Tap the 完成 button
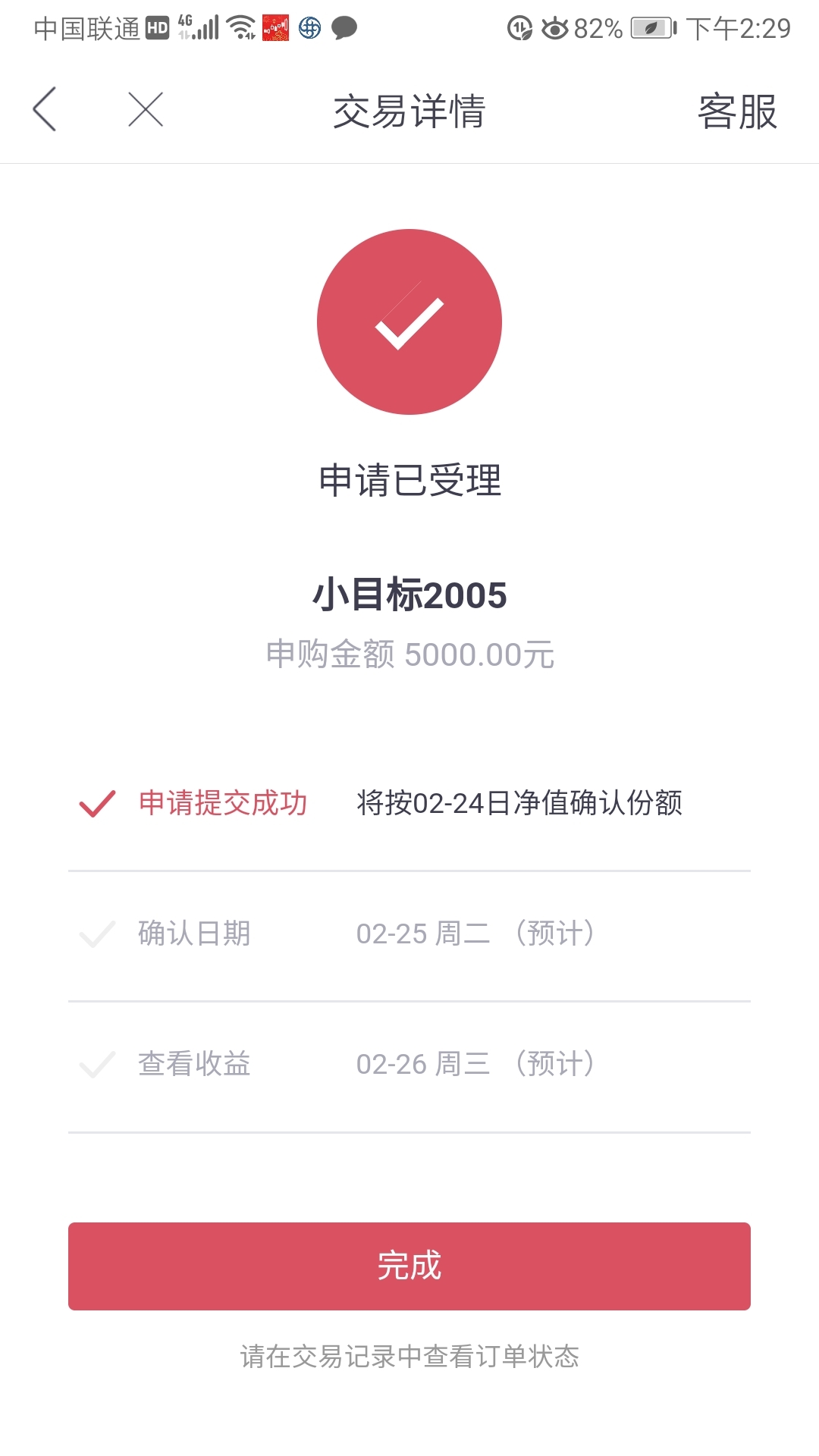The image size is (819, 1456). pos(409,1266)
